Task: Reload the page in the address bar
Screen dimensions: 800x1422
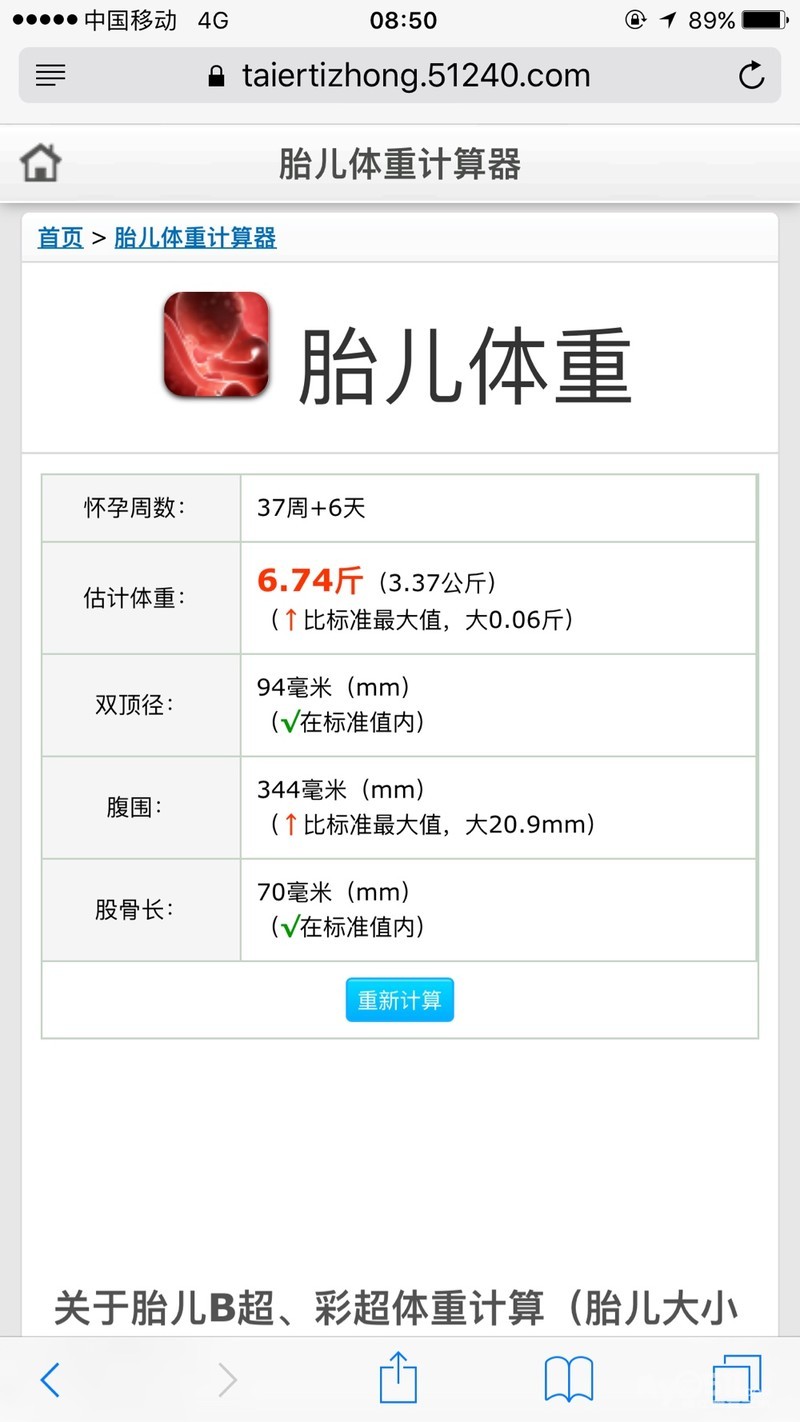Action: click(x=751, y=75)
